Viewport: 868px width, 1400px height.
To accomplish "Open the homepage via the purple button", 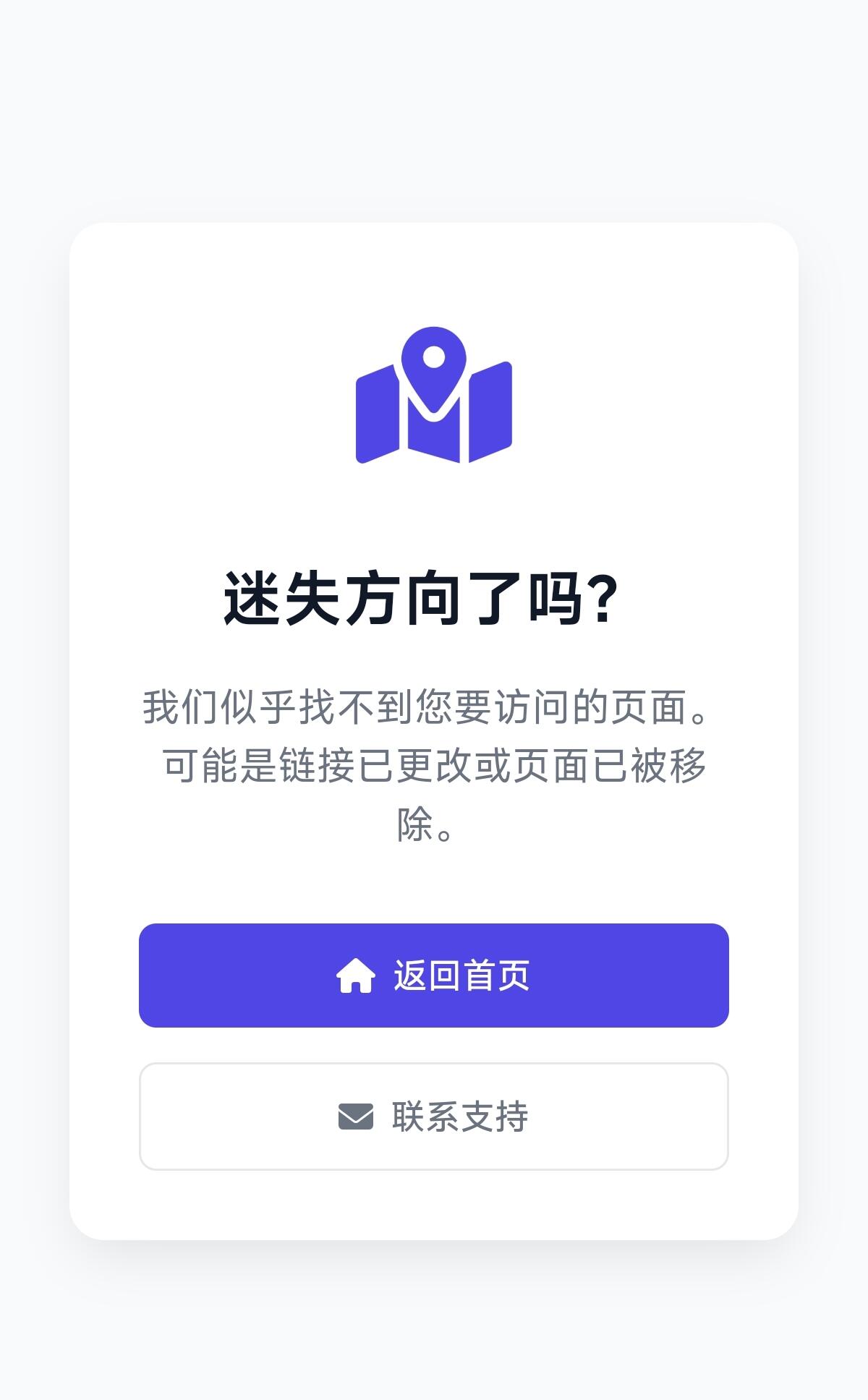I will (x=434, y=976).
